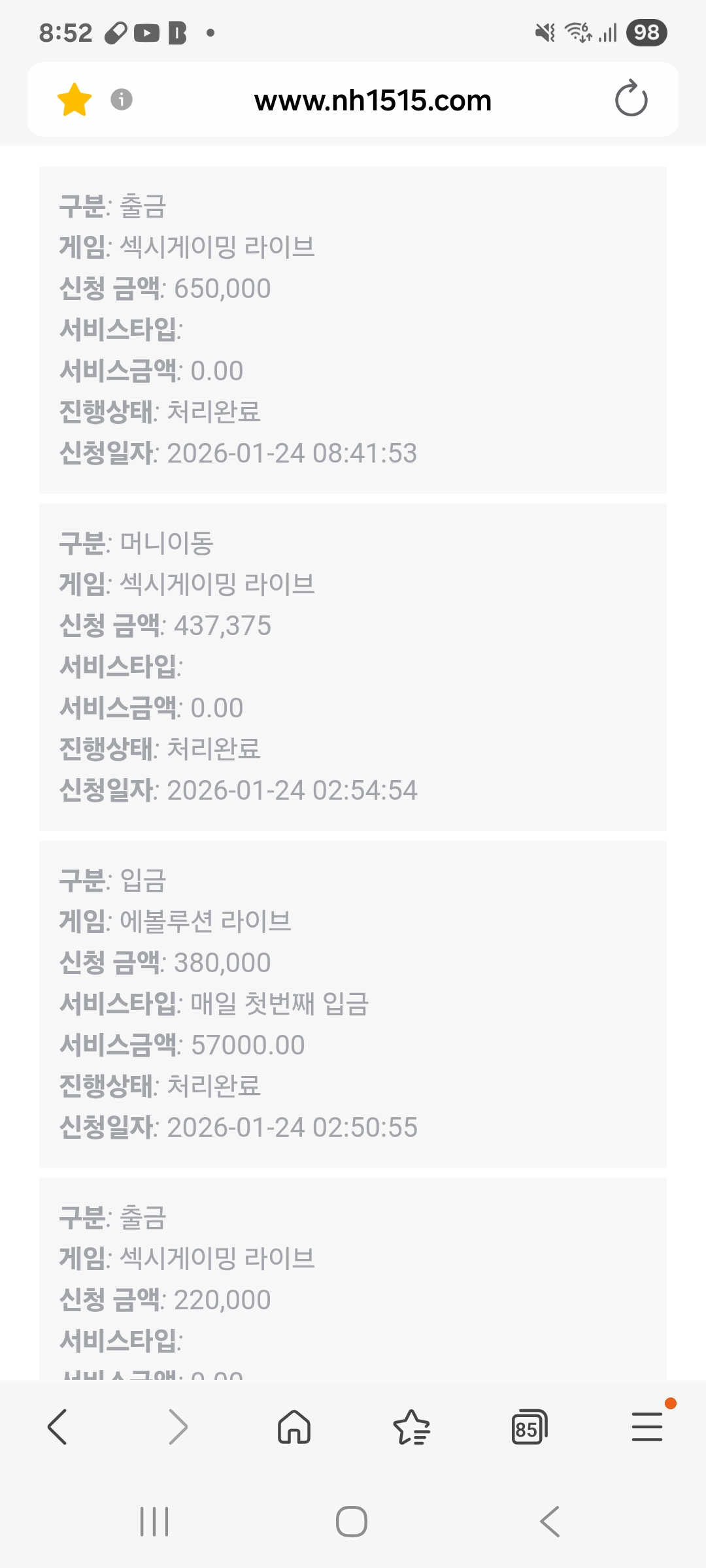Open the browser menu
The image size is (706, 1568).
click(647, 1426)
